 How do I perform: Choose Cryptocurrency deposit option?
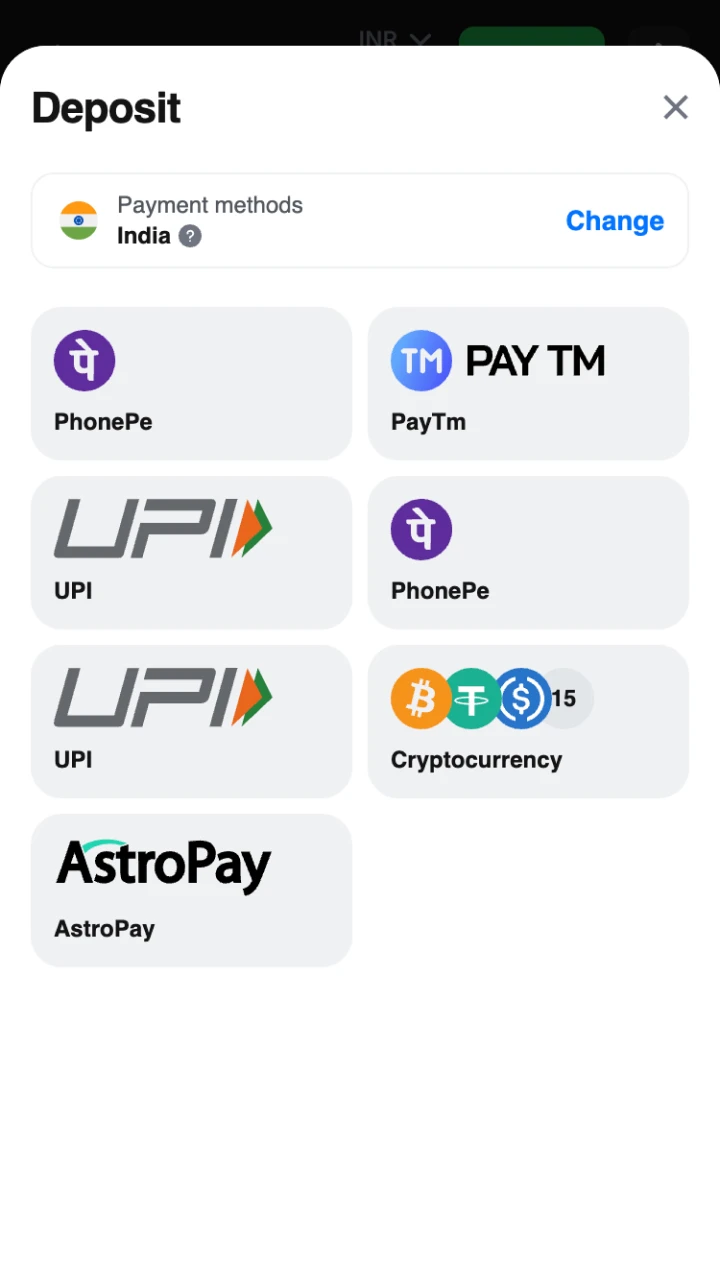click(528, 721)
